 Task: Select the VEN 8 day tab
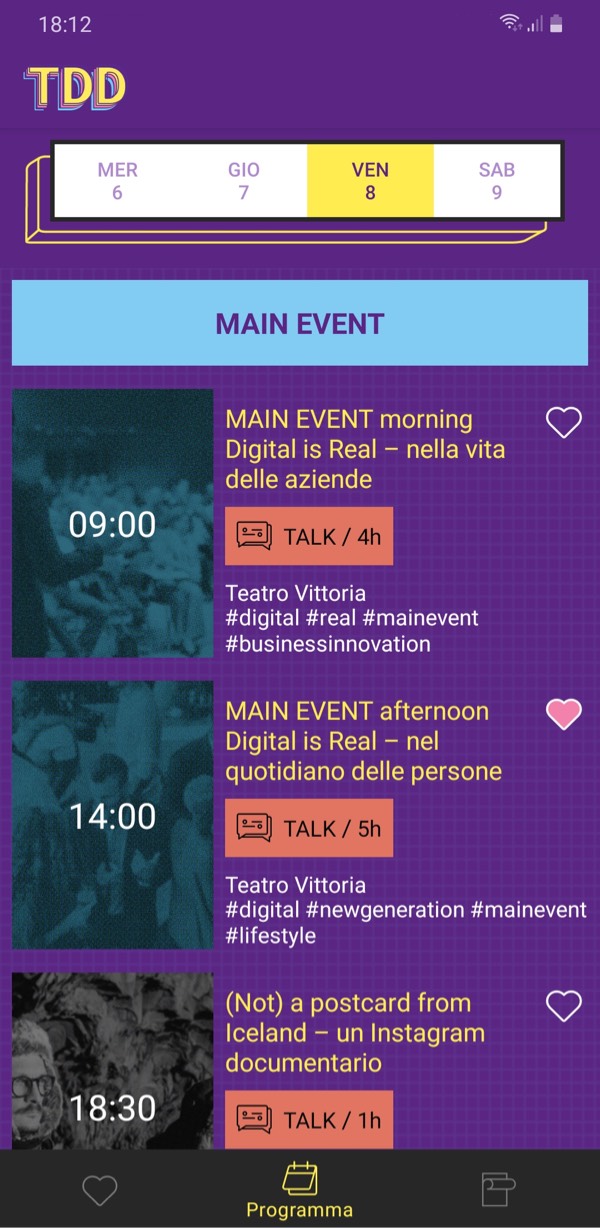370,181
